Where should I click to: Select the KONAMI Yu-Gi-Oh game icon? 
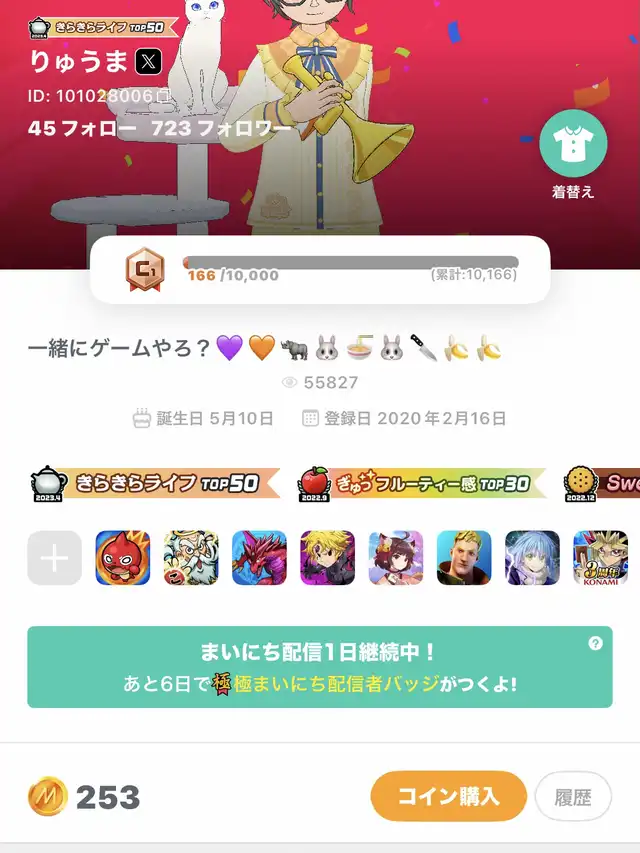point(600,558)
